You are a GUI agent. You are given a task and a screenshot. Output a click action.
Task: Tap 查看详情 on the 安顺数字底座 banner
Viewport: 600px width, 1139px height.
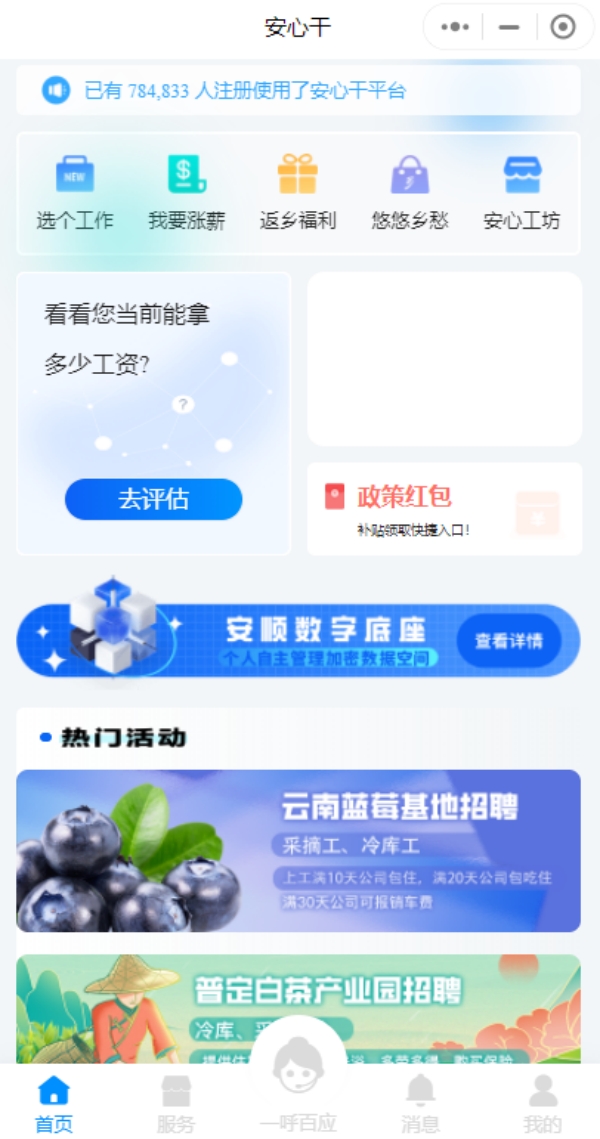[509, 641]
